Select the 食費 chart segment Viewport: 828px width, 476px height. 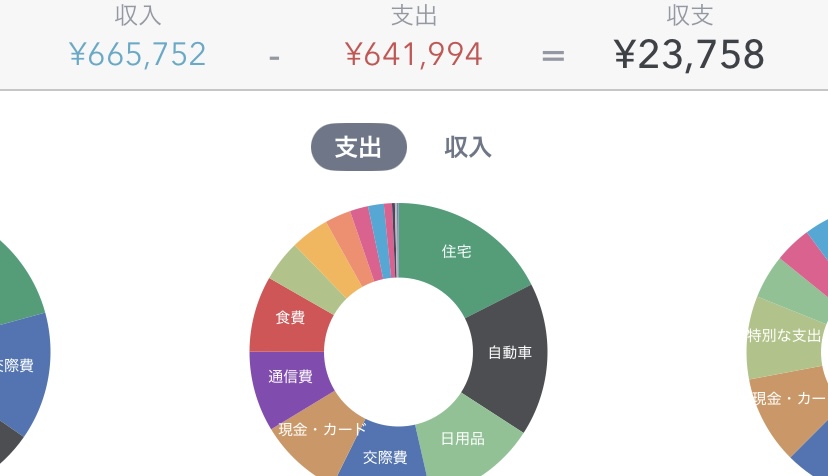[289, 317]
